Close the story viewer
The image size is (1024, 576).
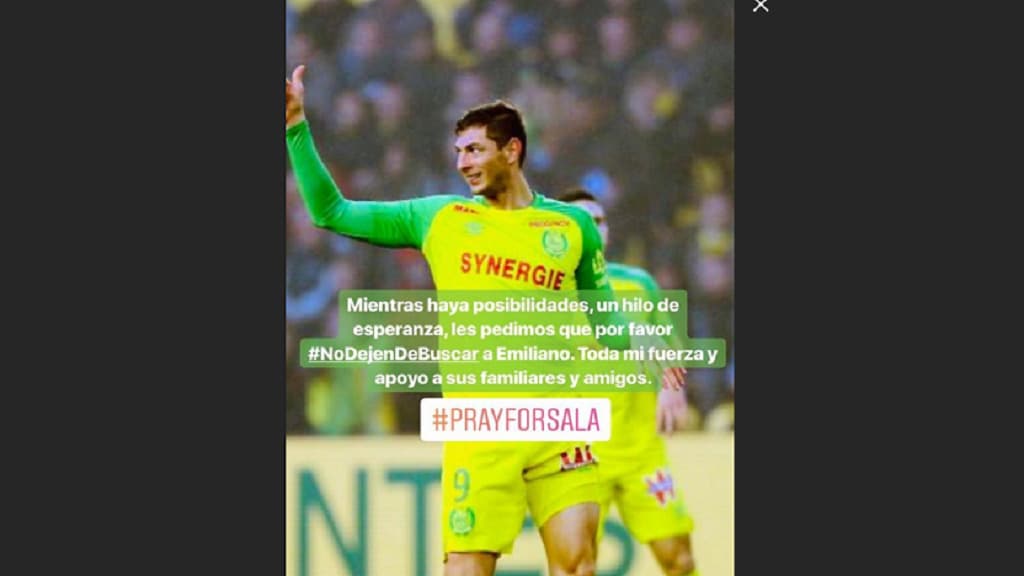761,5
